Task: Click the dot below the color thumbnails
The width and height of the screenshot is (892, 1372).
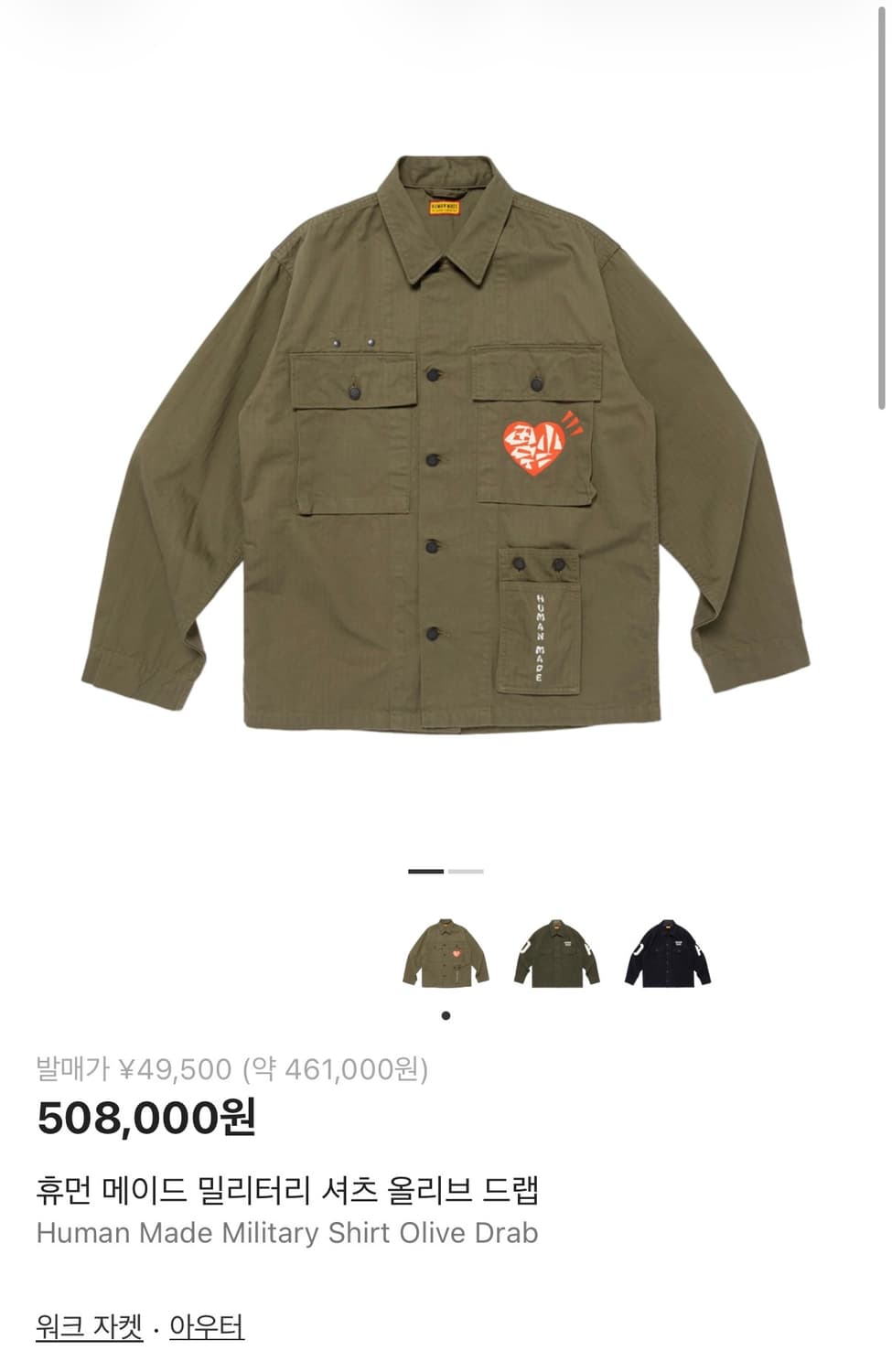Action: (446, 1013)
